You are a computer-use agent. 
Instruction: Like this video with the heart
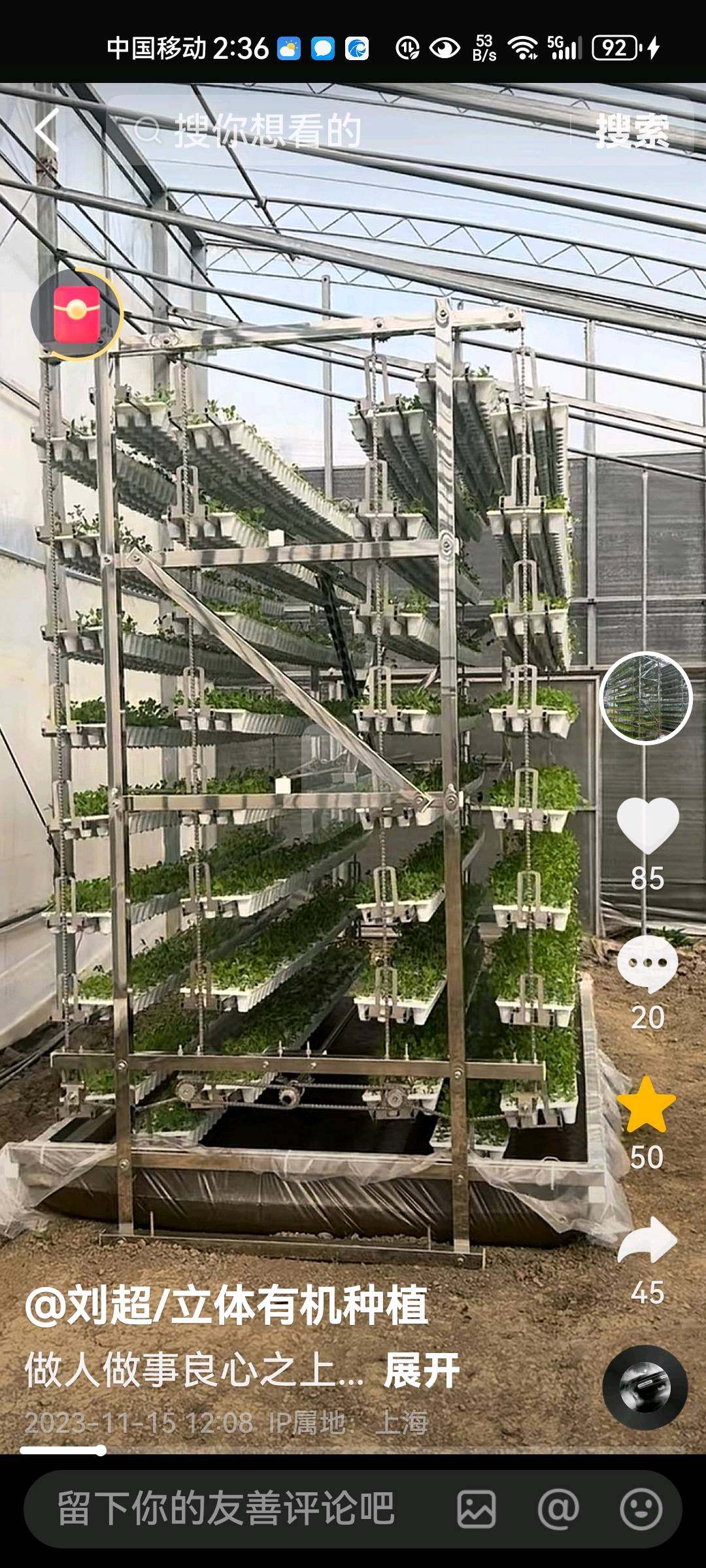[647, 825]
